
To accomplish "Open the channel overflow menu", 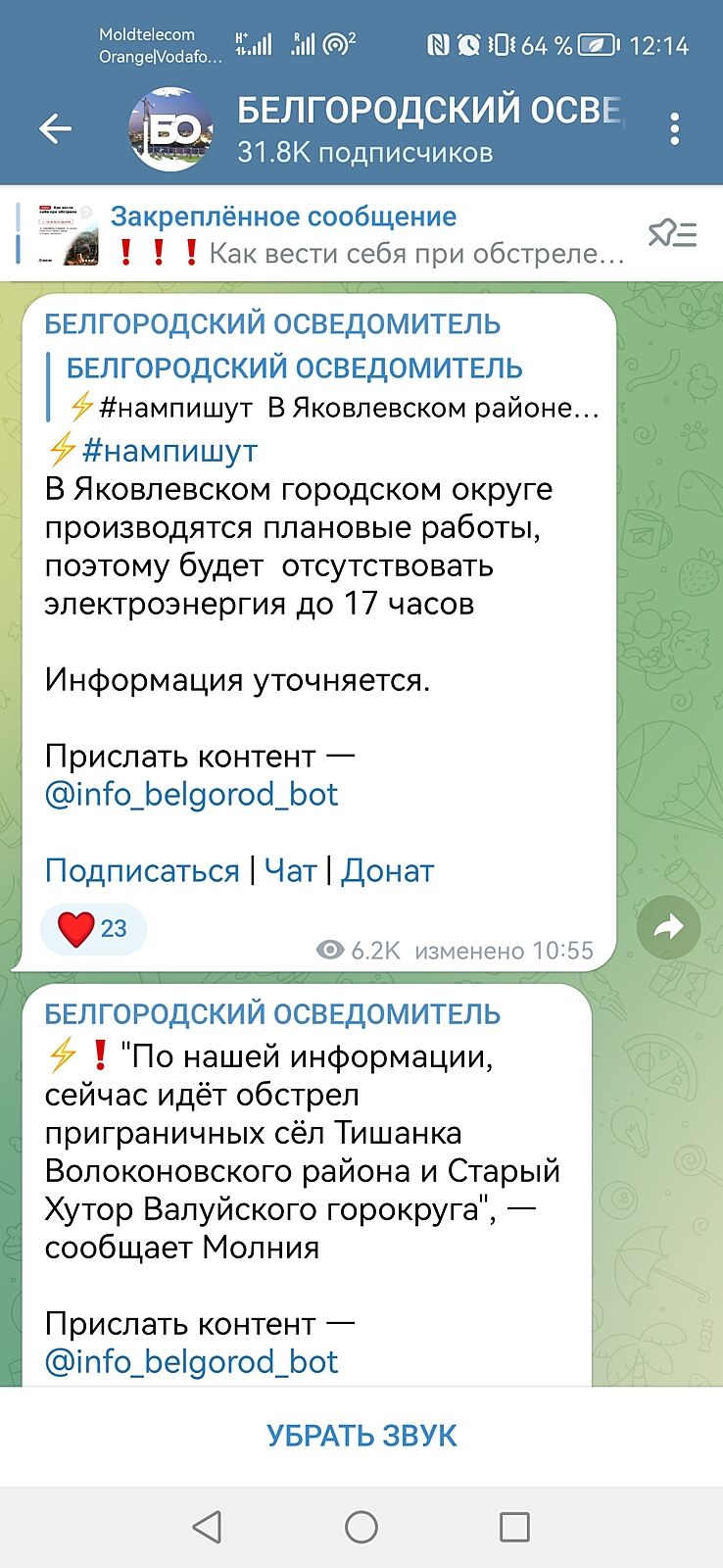I will 674,129.
